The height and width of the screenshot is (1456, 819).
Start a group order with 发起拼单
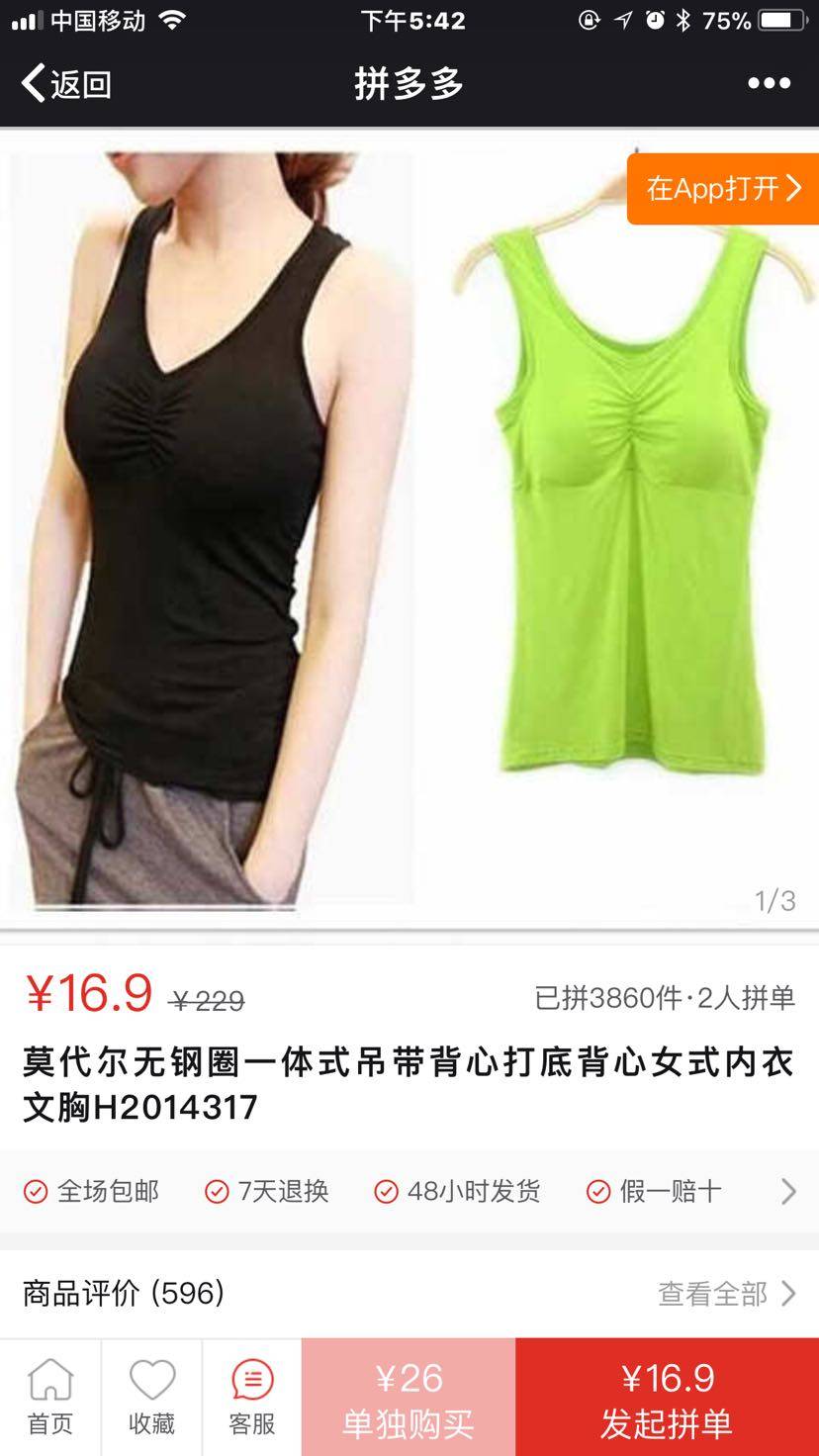point(667,1398)
